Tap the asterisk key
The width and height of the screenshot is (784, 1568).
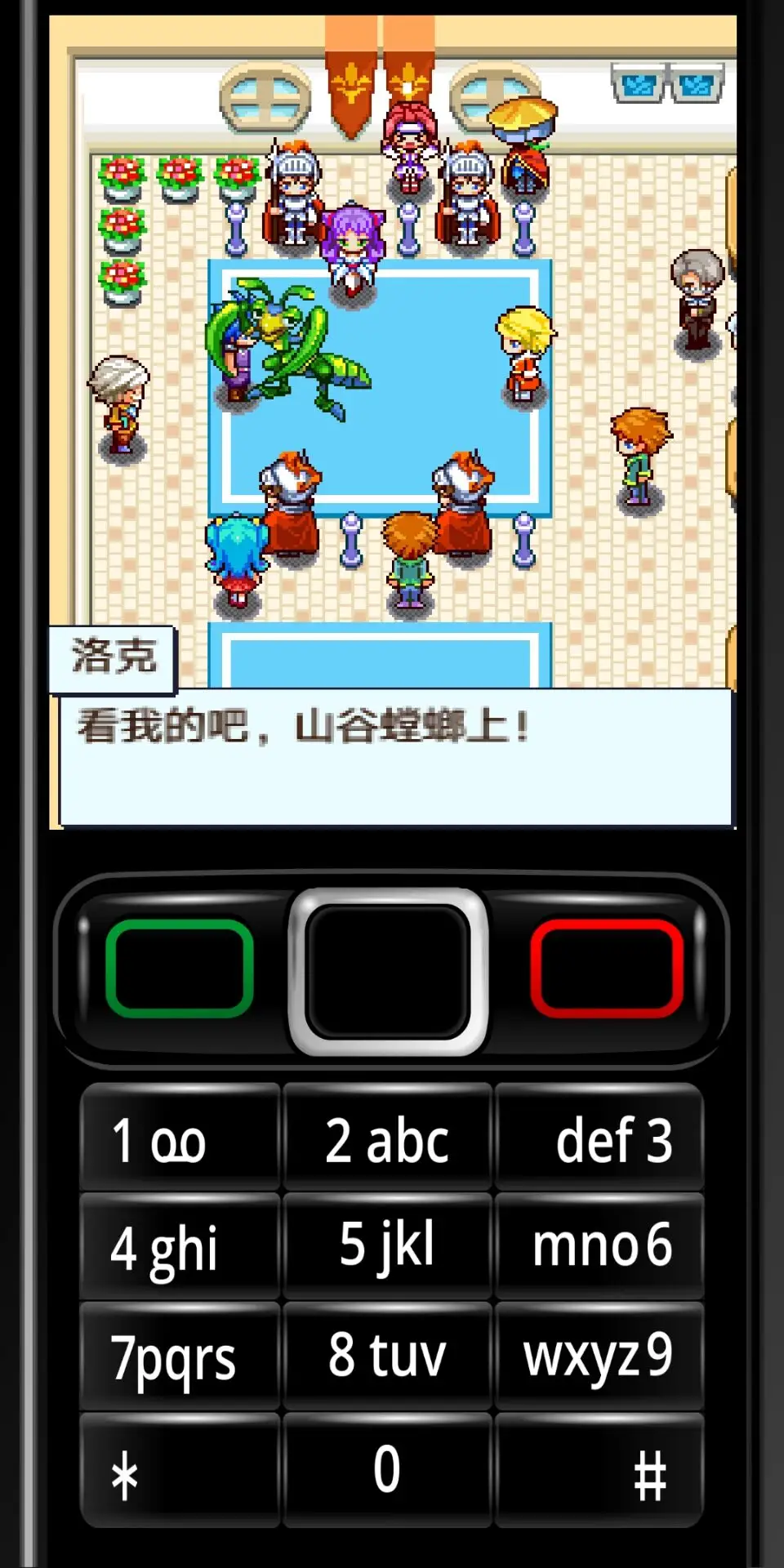[x=180, y=1470]
